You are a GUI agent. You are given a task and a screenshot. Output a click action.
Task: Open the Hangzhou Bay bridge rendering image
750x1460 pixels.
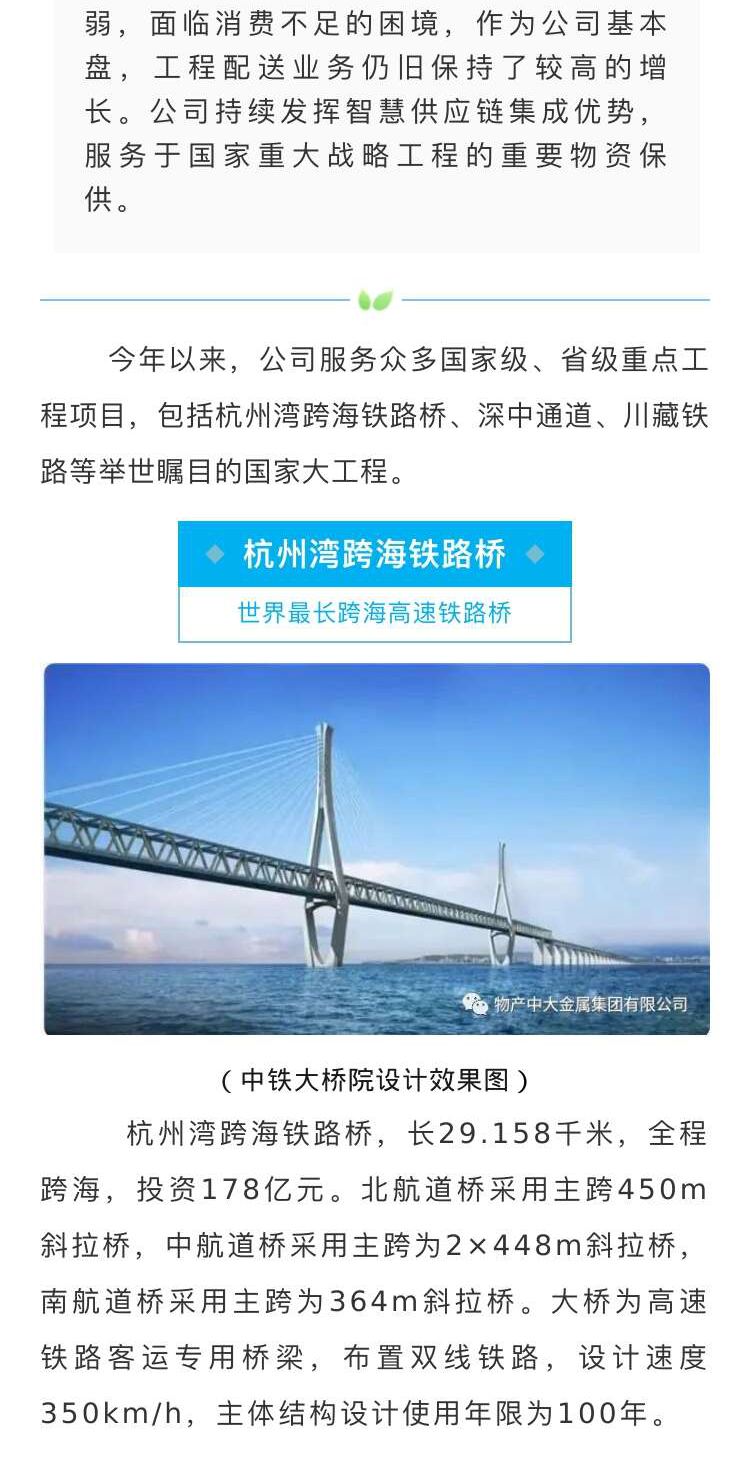coord(376,848)
